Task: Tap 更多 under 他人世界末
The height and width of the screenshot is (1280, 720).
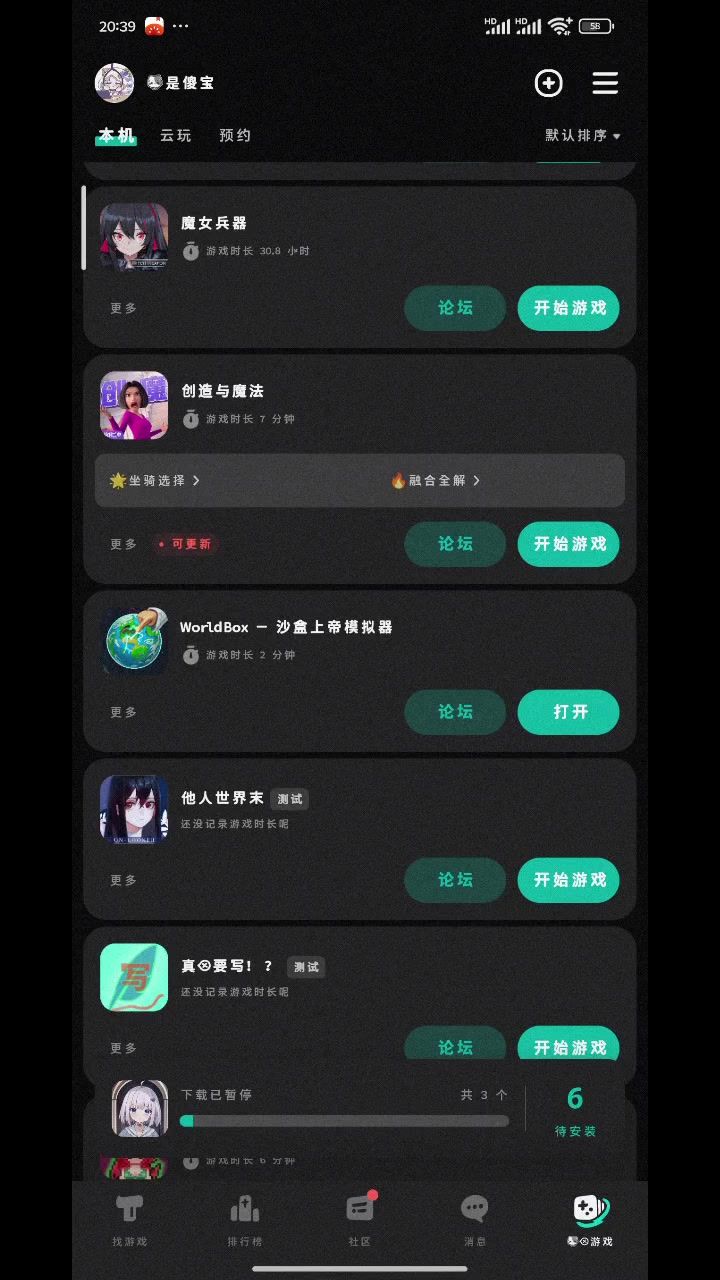Action: pyautogui.click(x=124, y=880)
